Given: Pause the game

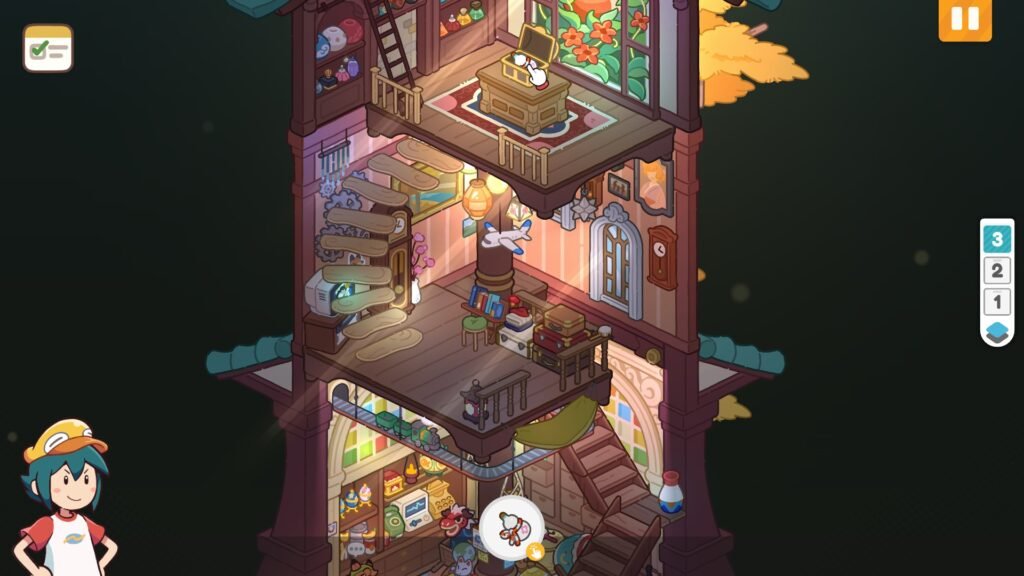Looking at the screenshot, I should [965, 20].
